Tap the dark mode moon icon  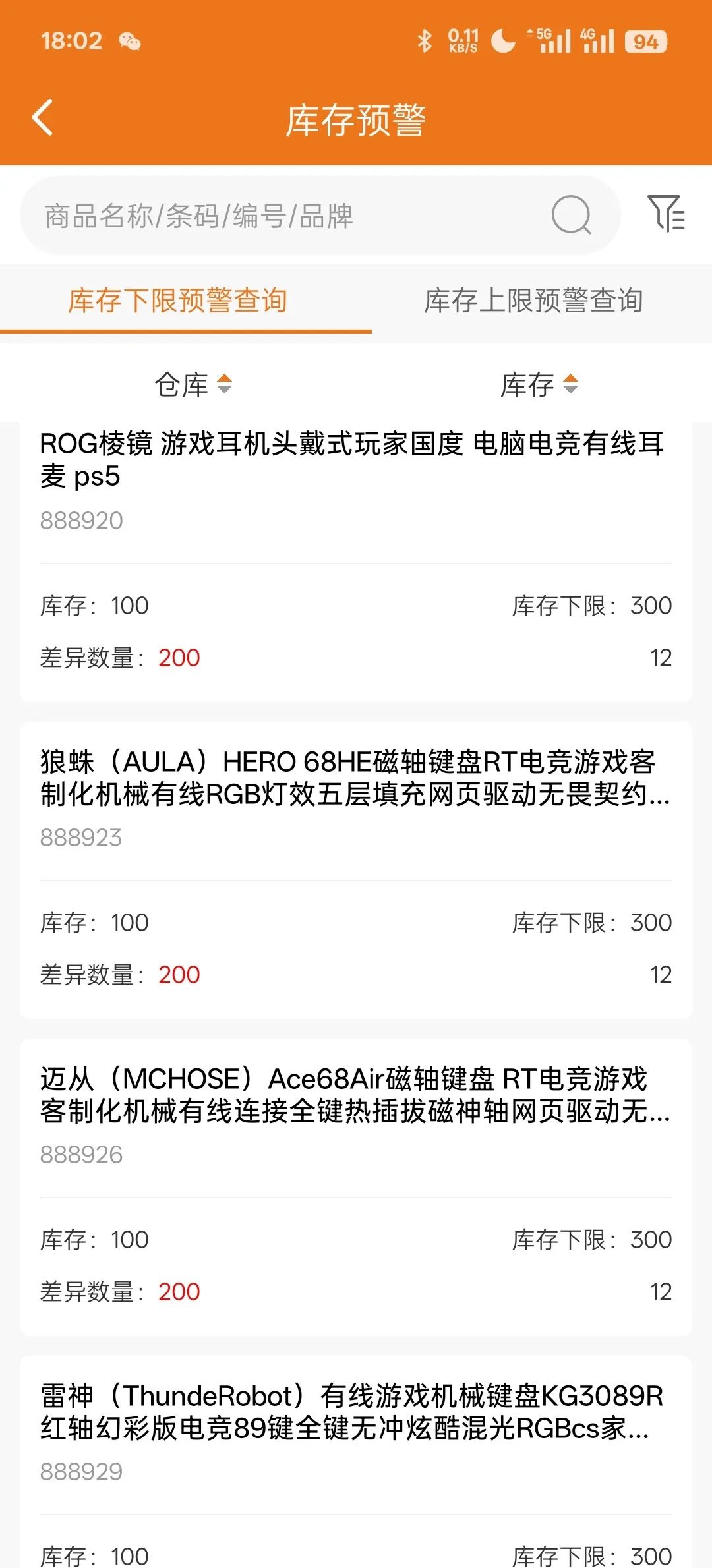(x=502, y=41)
